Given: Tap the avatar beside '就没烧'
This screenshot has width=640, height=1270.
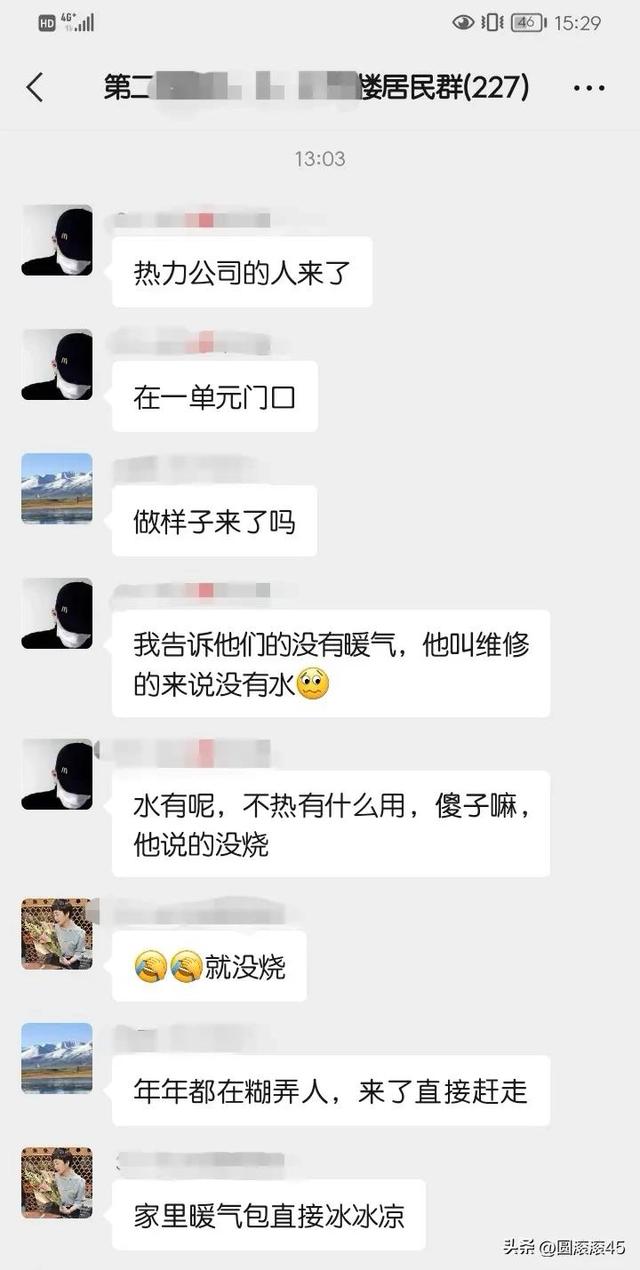Looking at the screenshot, I should 57,933.
